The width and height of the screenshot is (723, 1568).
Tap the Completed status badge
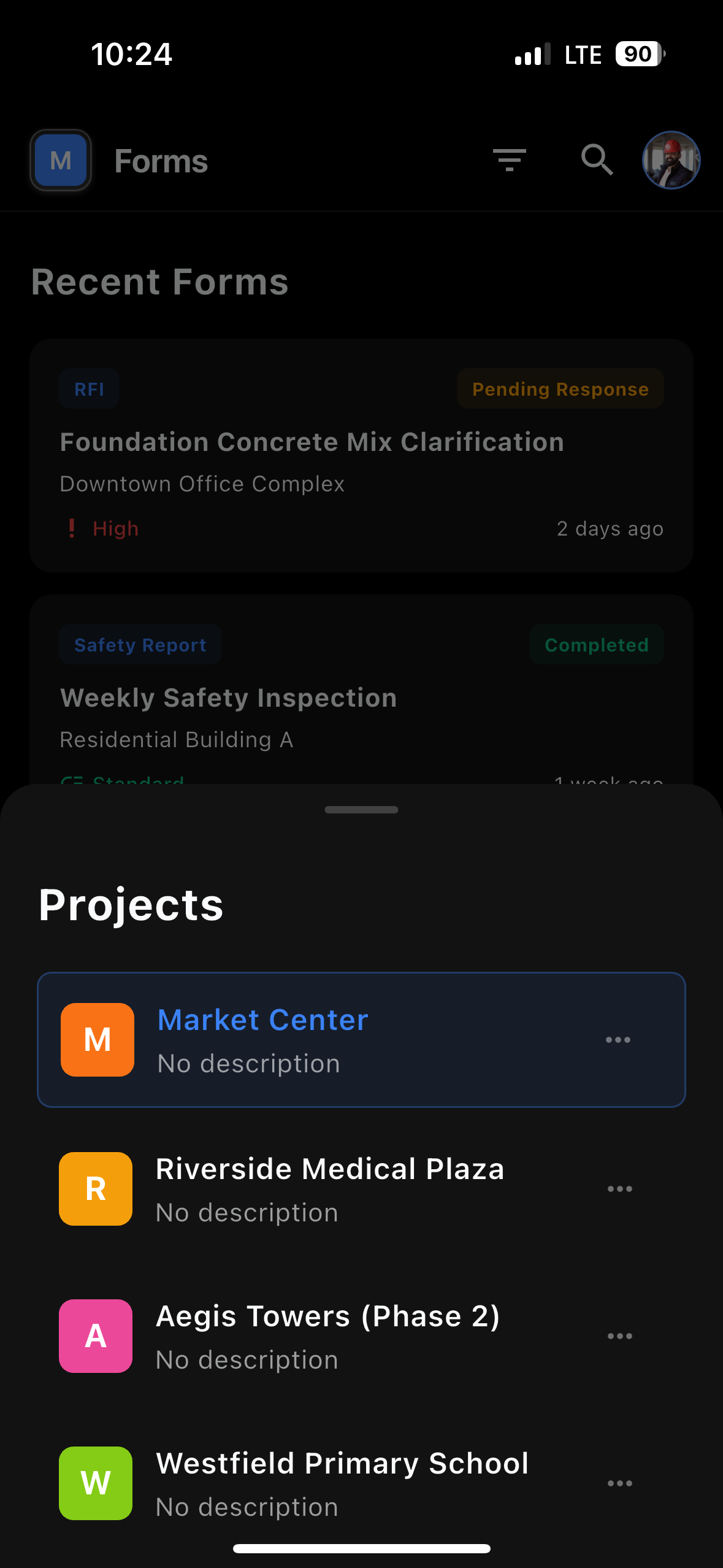(596, 644)
